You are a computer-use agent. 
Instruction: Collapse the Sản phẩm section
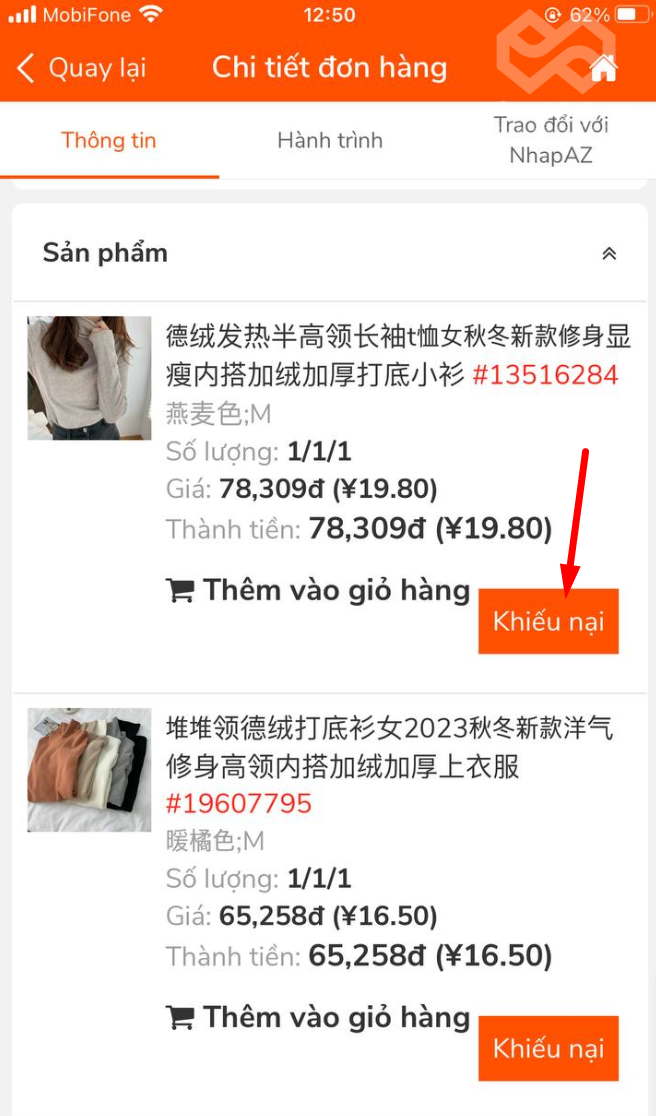click(609, 254)
